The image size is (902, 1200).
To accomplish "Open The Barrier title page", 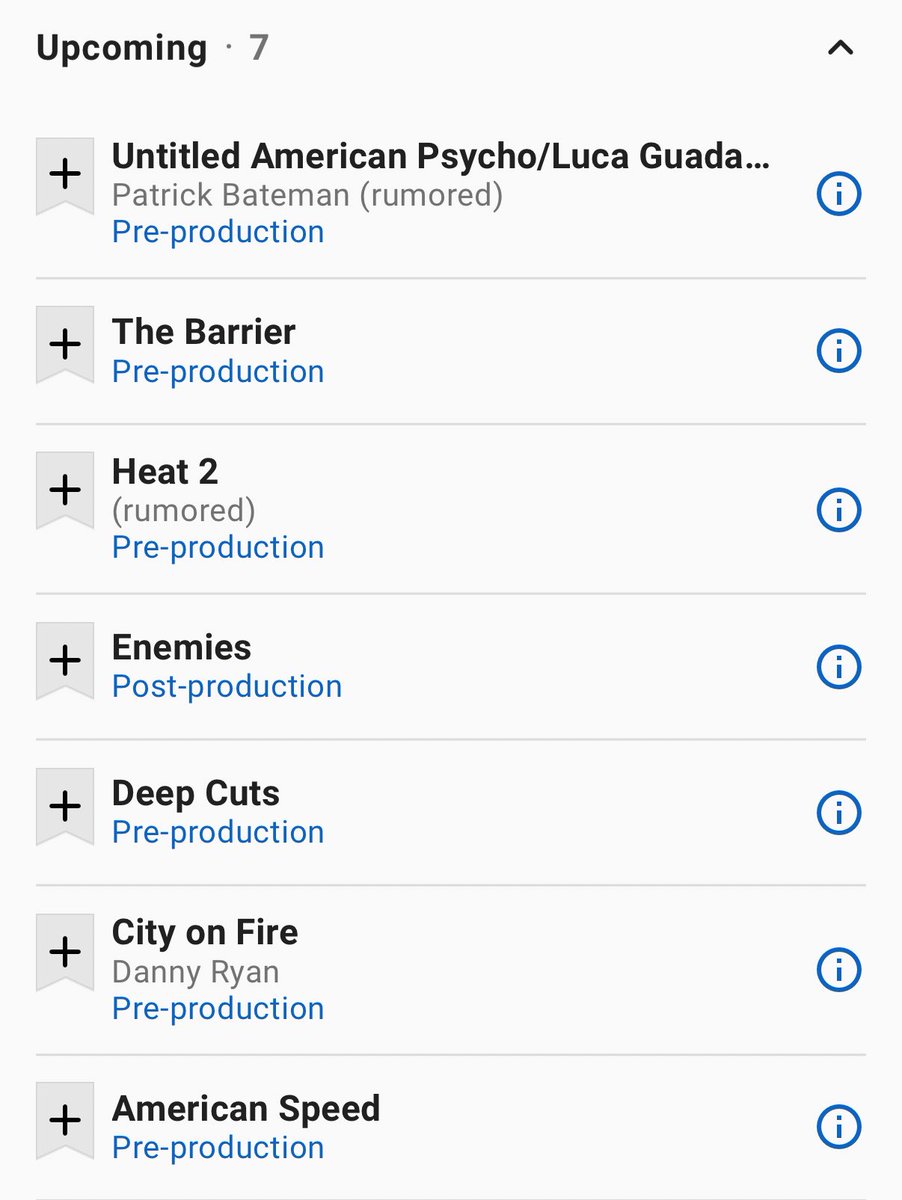I will tap(204, 332).
